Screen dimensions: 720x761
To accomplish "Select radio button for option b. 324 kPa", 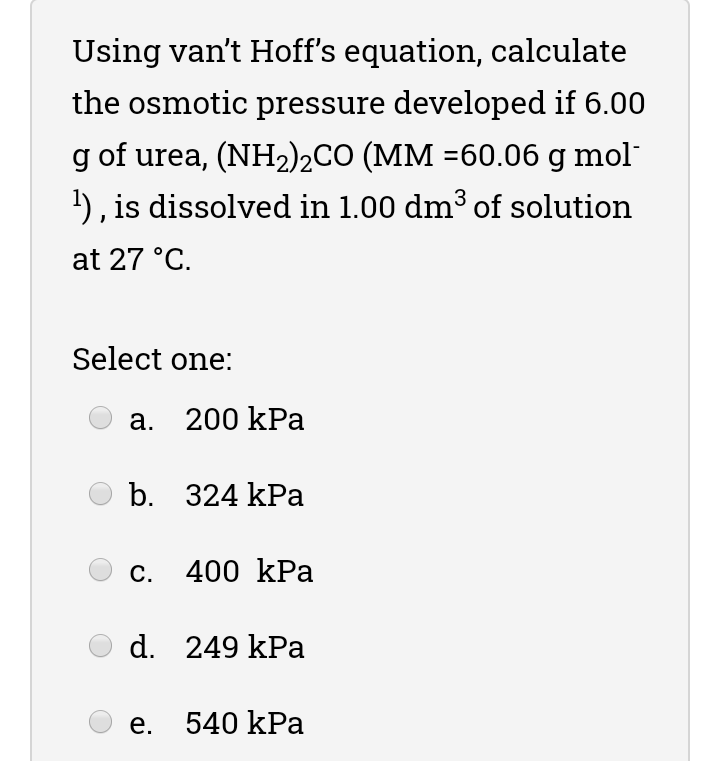I will pos(100,493).
